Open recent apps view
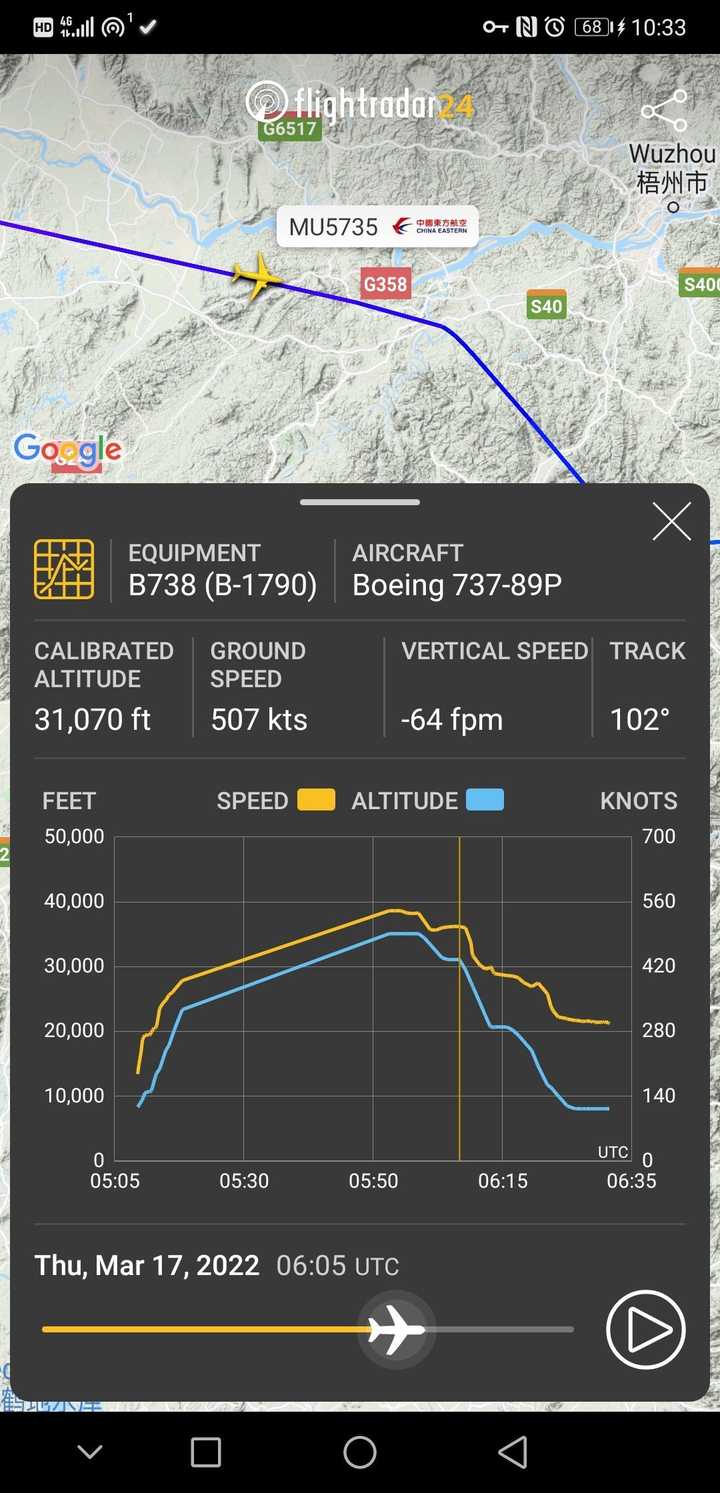The image size is (720, 1493). click(206, 1451)
